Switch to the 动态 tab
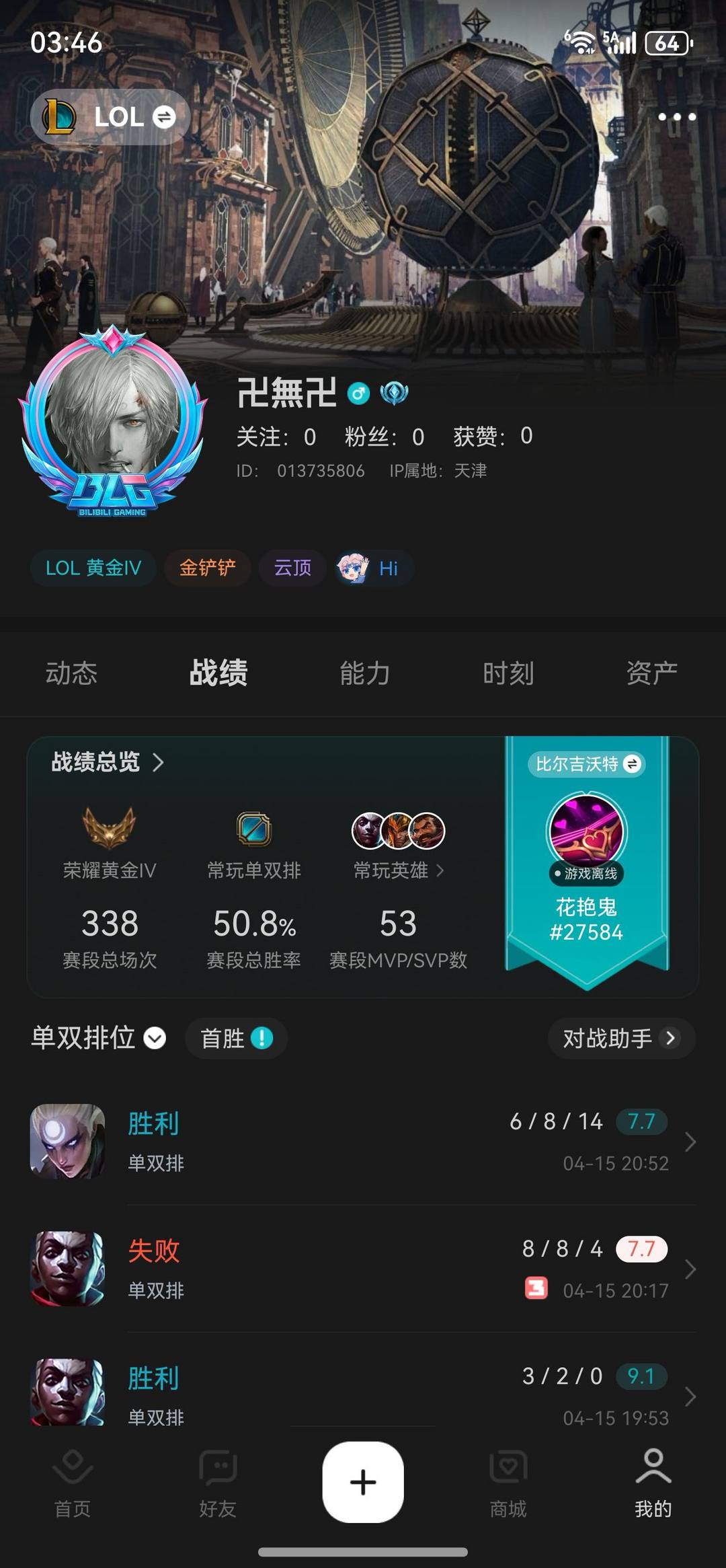726x1568 pixels. click(x=71, y=673)
